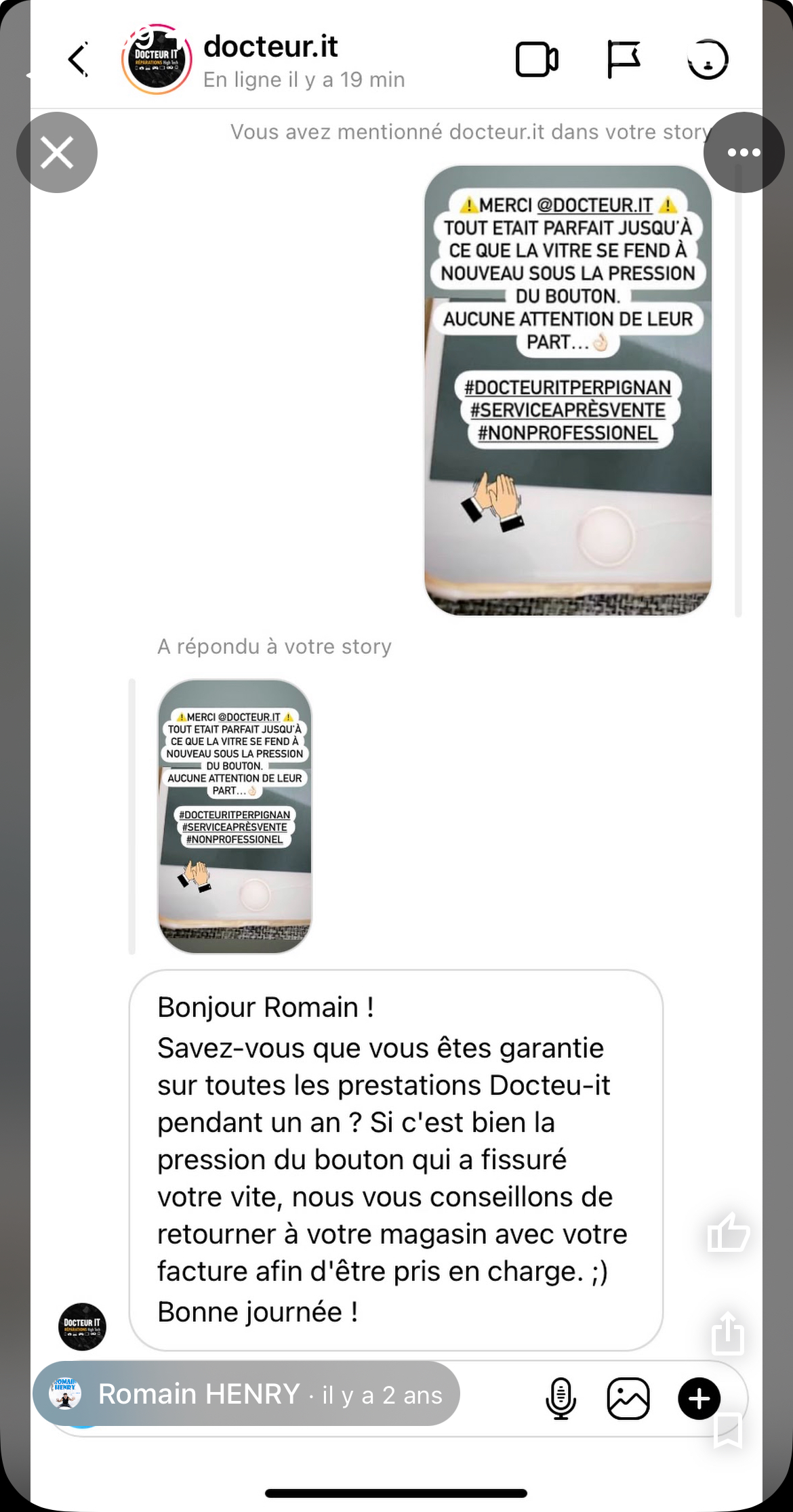
Task: Close the photo viewer
Action: point(57,152)
